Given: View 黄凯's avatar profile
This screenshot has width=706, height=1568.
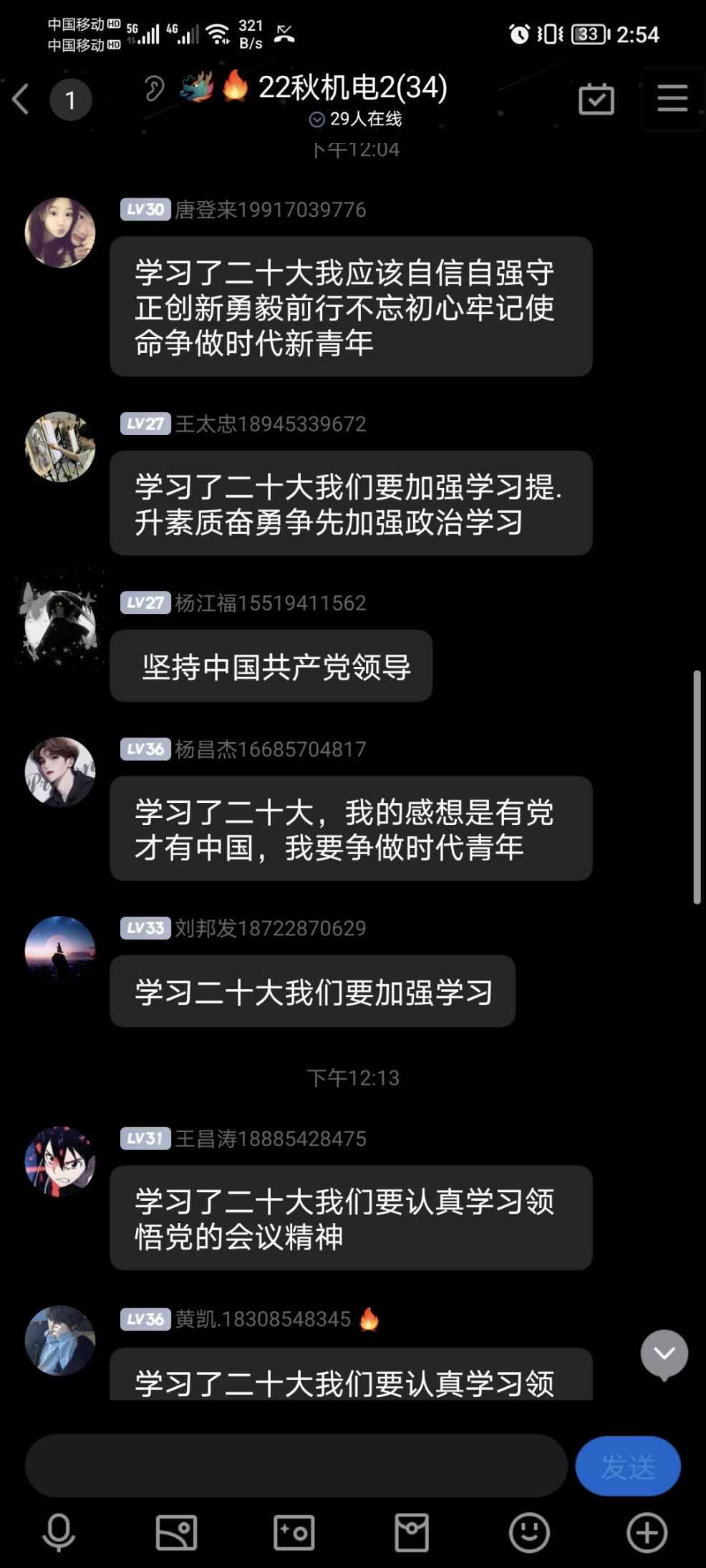Looking at the screenshot, I should click(60, 1340).
